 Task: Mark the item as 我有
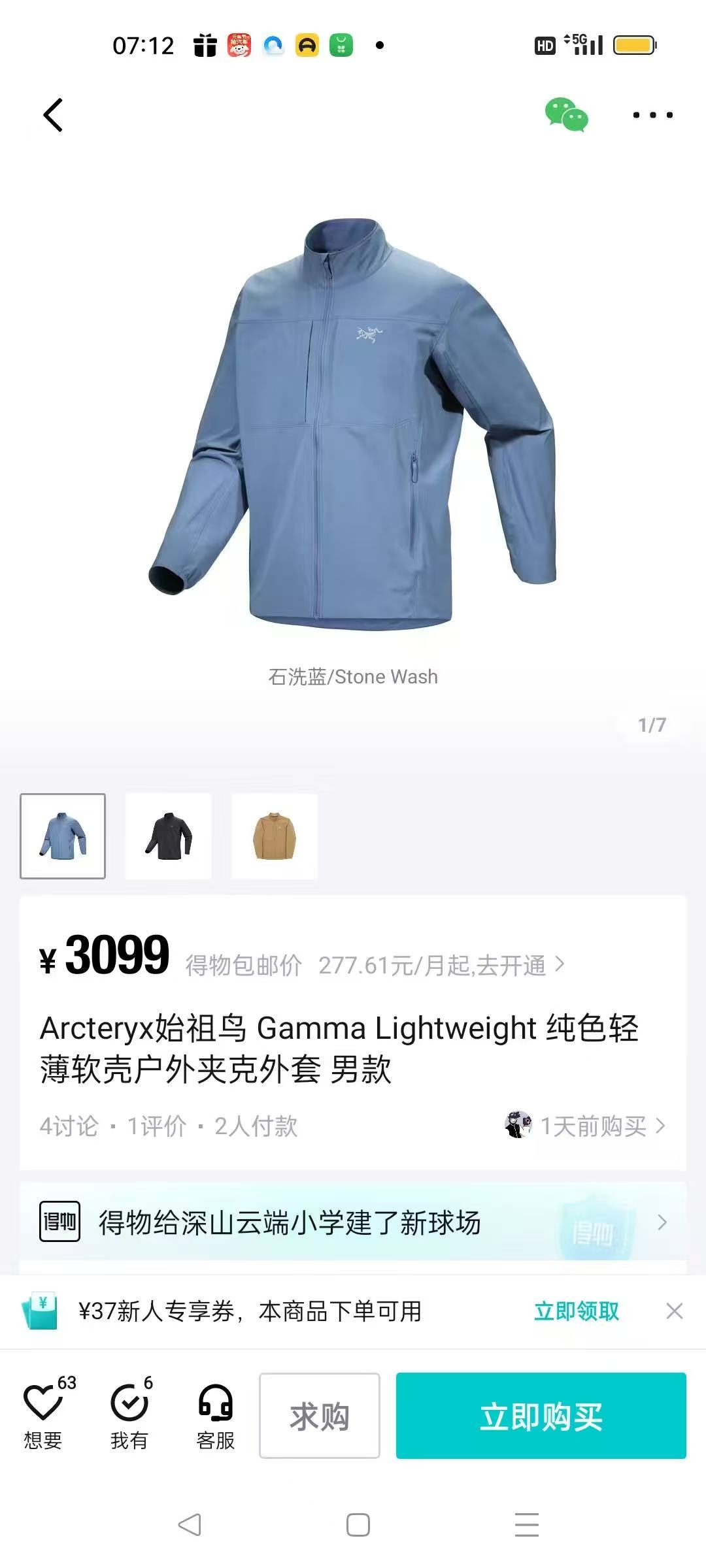pos(129,1414)
